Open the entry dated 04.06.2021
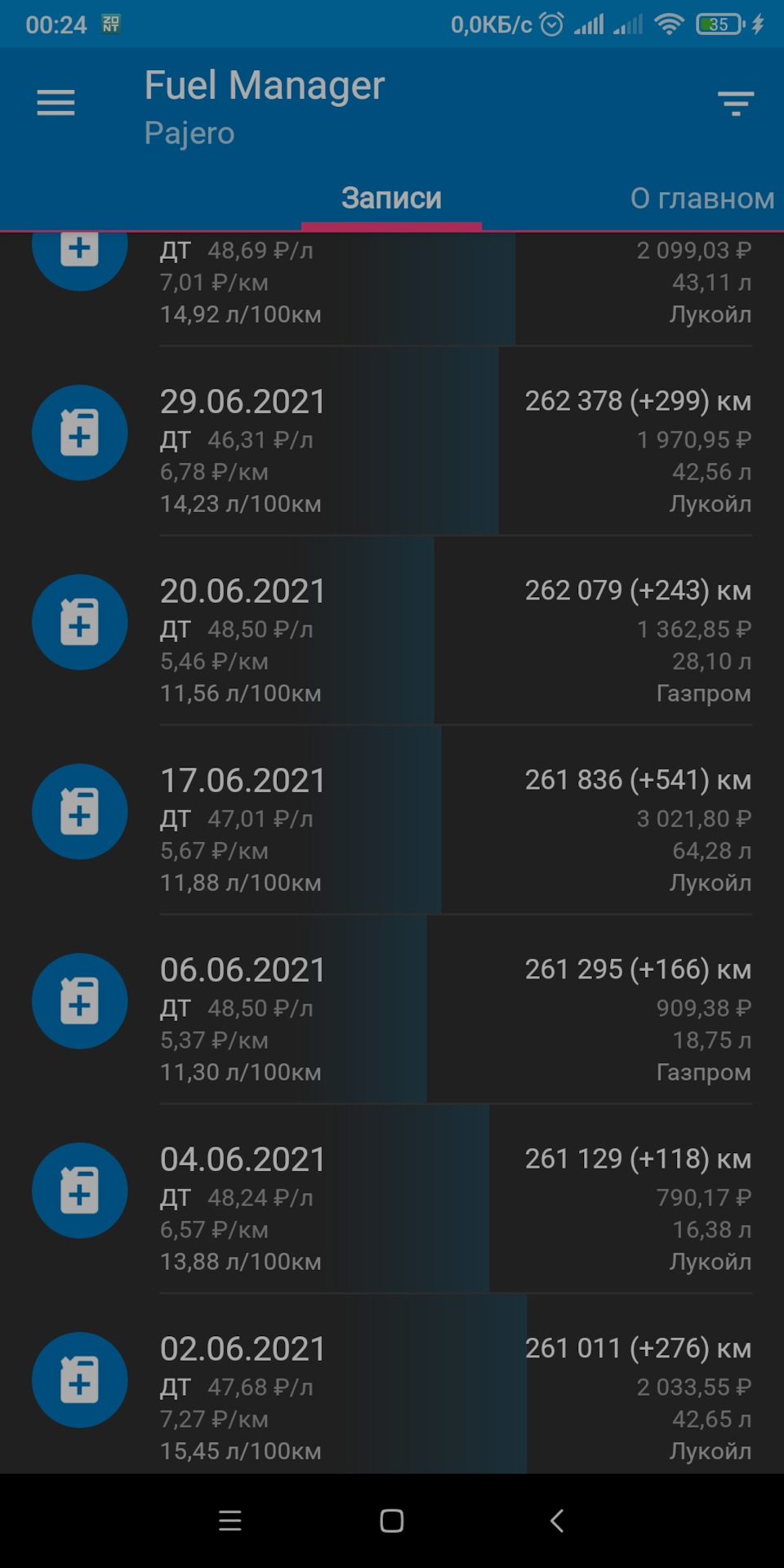This screenshot has width=784, height=1568. (x=392, y=1199)
